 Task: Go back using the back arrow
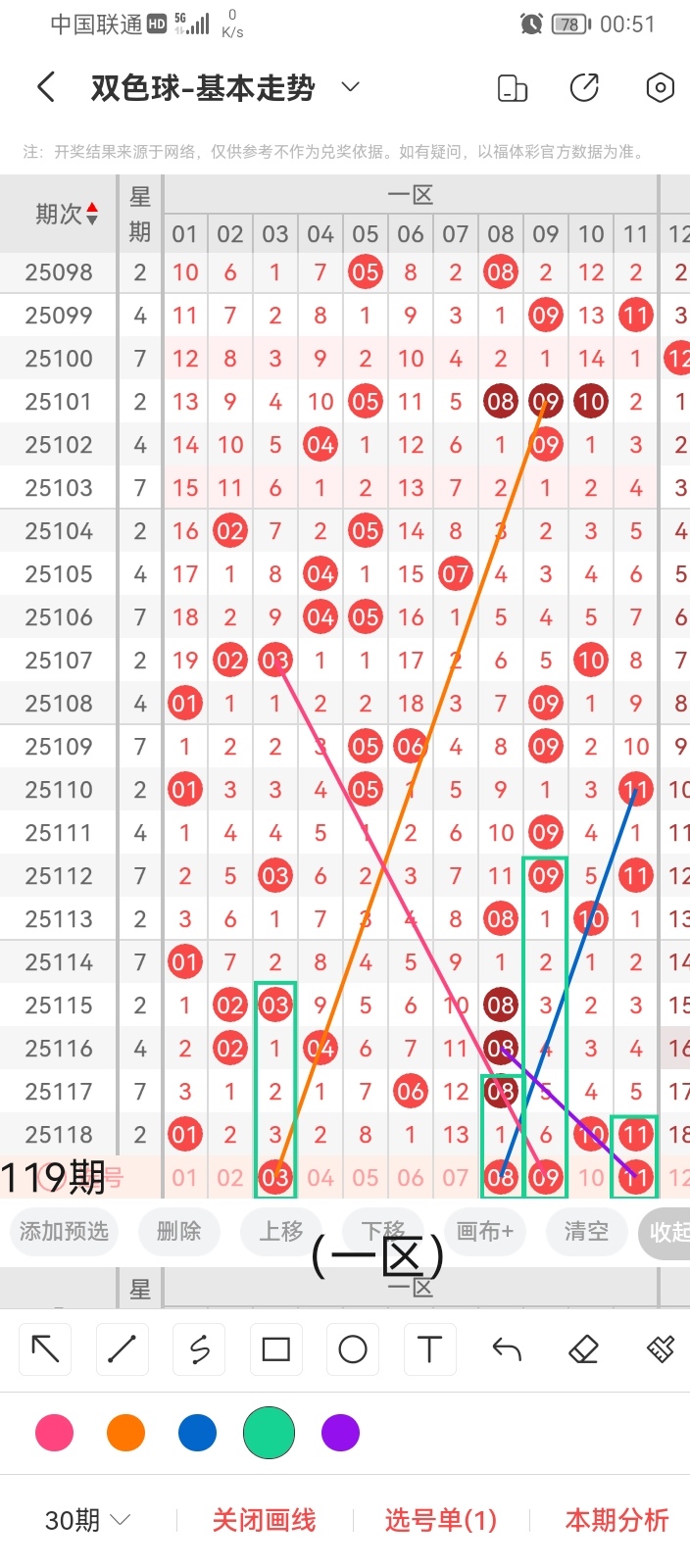46,88
